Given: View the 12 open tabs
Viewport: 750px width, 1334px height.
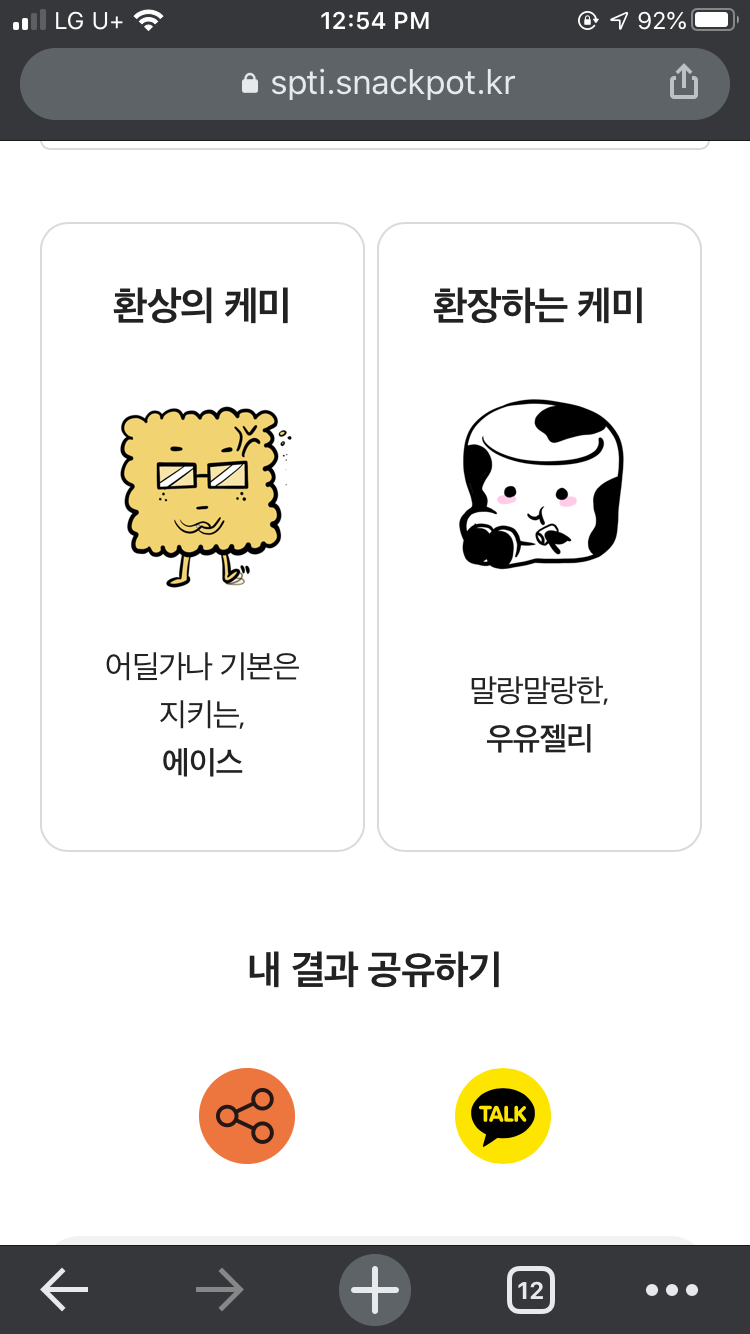Looking at the screenshot, I should (x=531, y=1290).
